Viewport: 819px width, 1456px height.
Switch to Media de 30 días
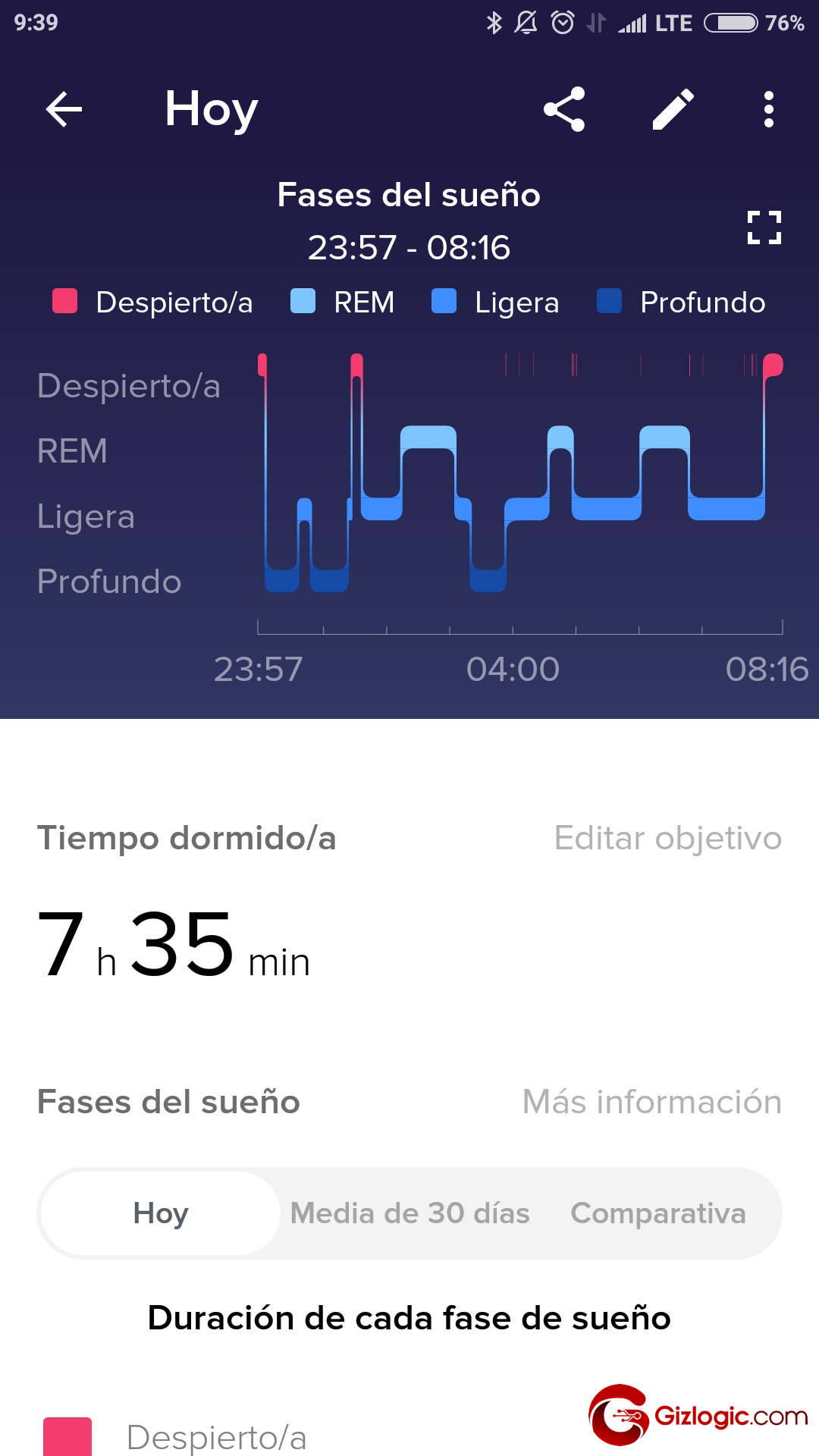[409, 1213]
